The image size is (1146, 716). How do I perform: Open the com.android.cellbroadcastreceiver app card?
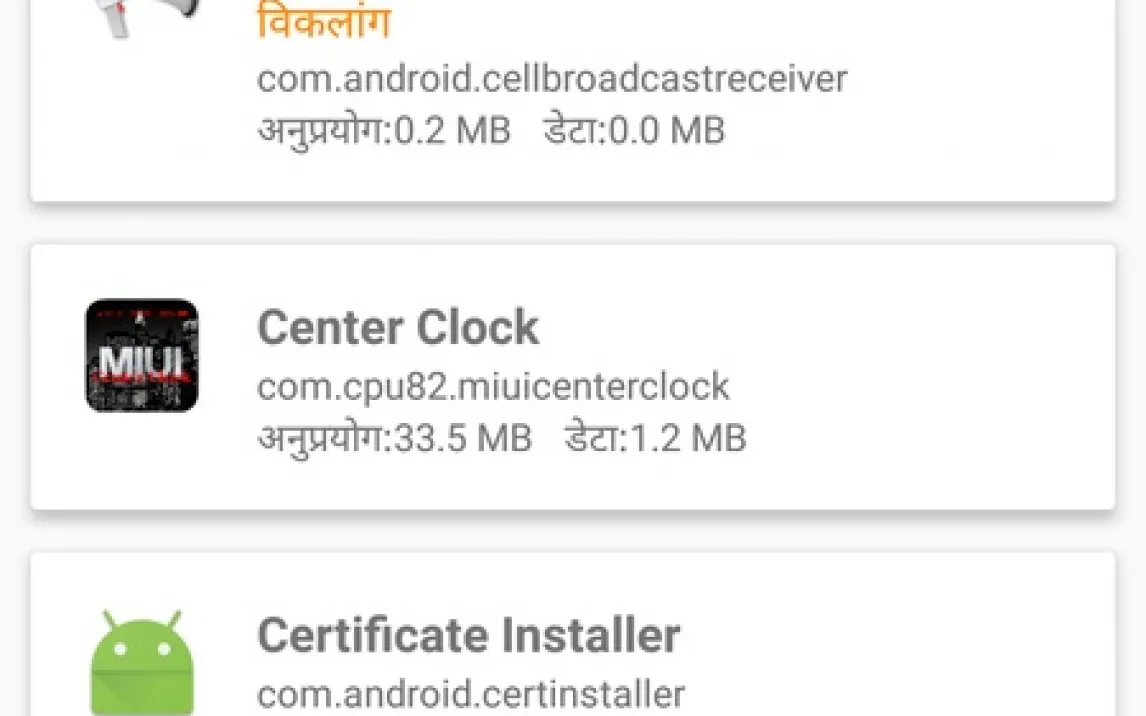click(x=572, y=100)
